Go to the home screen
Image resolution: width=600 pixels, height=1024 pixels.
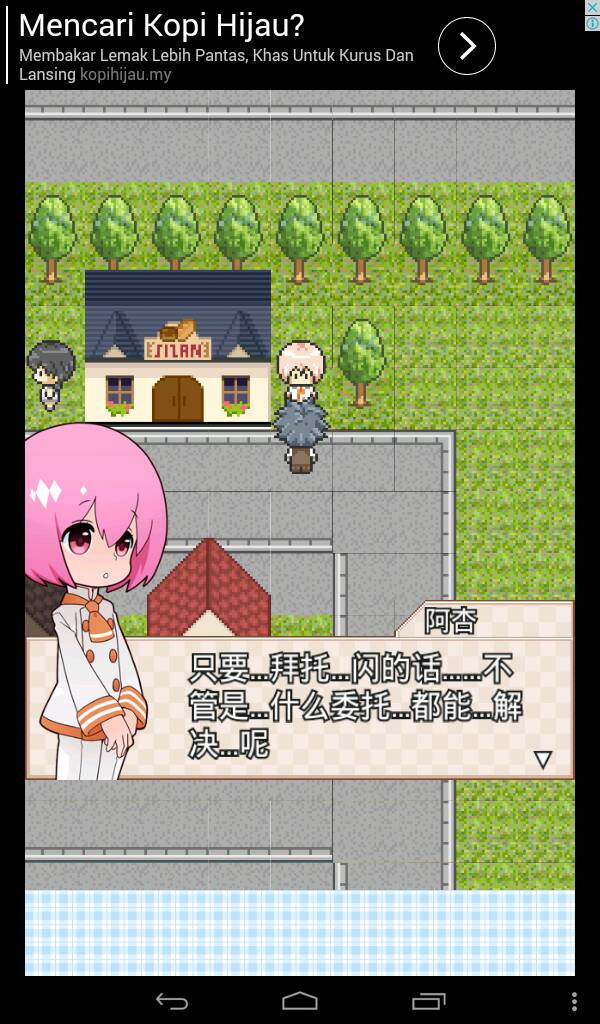pos(300,1001)
